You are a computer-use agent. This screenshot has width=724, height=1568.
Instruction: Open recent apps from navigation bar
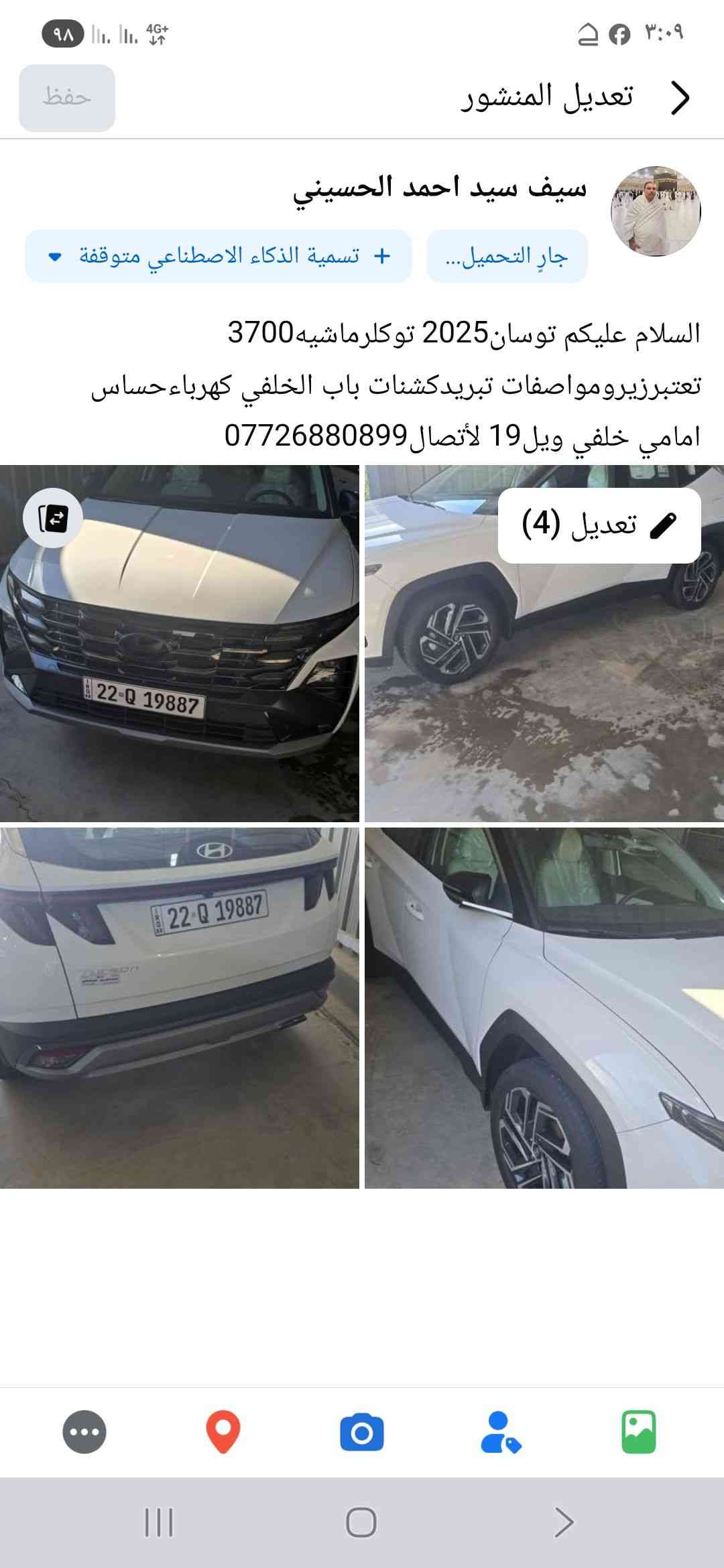pos(159,1522)
